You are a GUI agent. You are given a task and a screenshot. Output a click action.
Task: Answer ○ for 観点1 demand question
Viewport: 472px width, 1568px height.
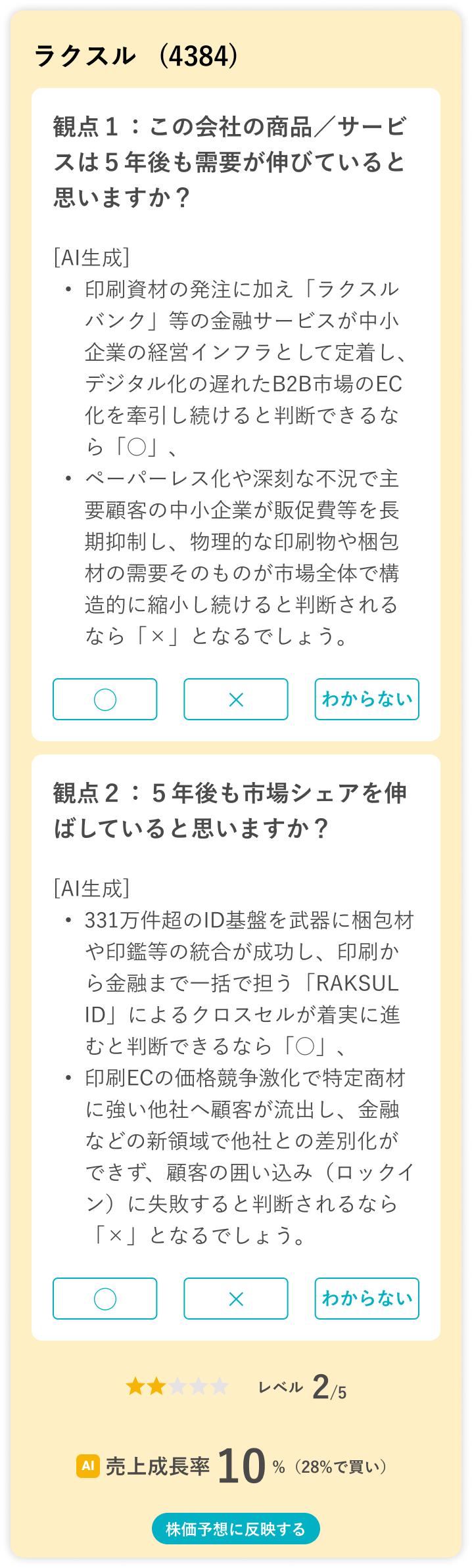click(105, 699)
